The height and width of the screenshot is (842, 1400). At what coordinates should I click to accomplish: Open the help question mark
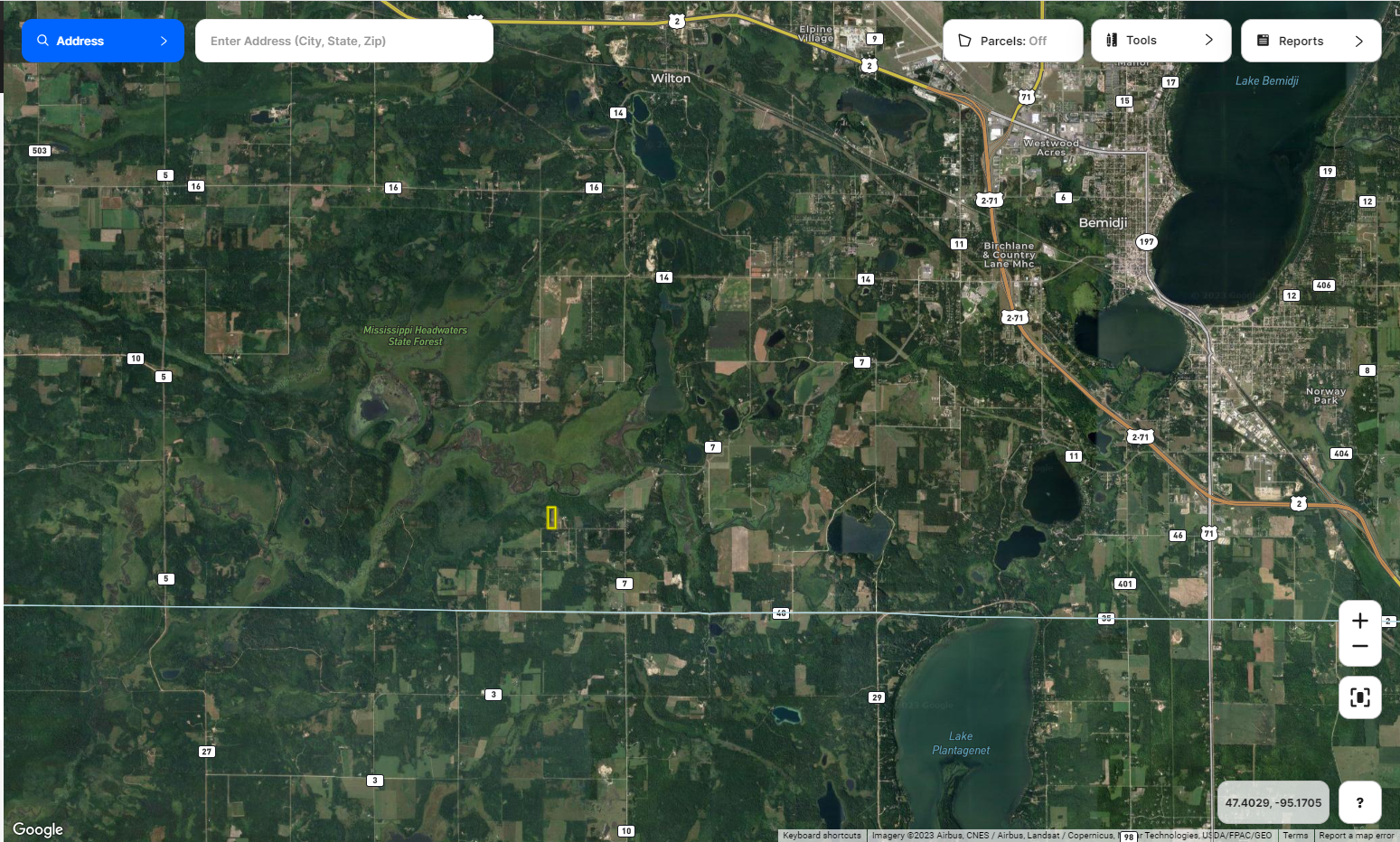click(1359, 802)
